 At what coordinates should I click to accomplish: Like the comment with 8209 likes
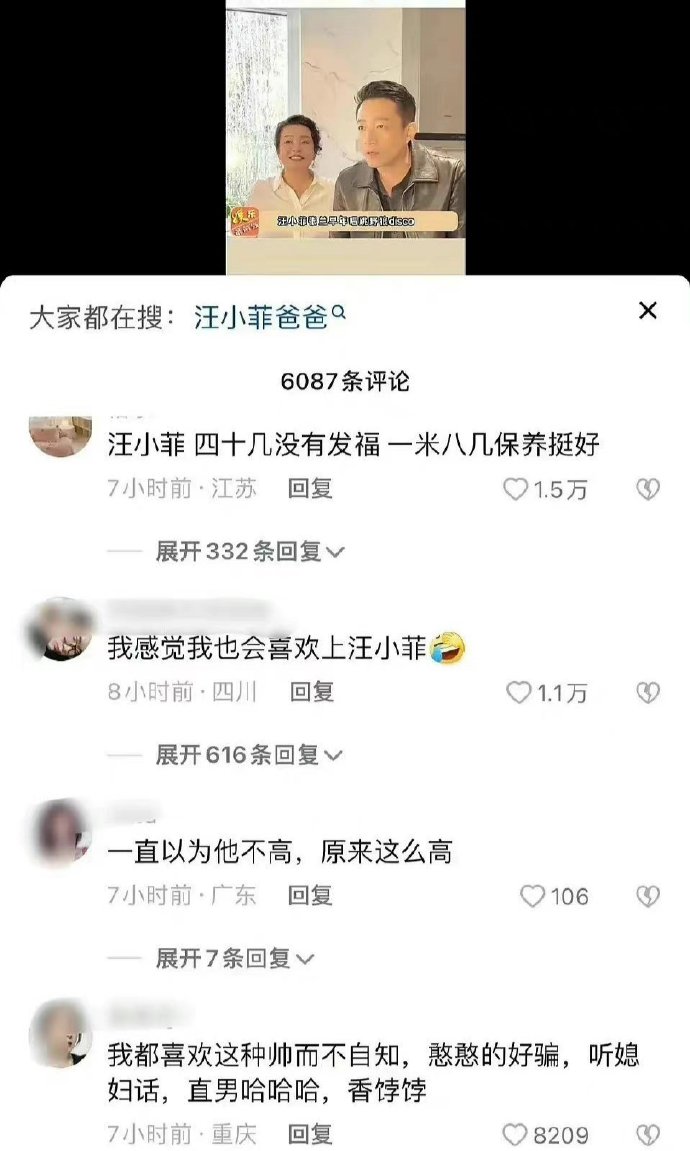click(x=516, y=1135)
